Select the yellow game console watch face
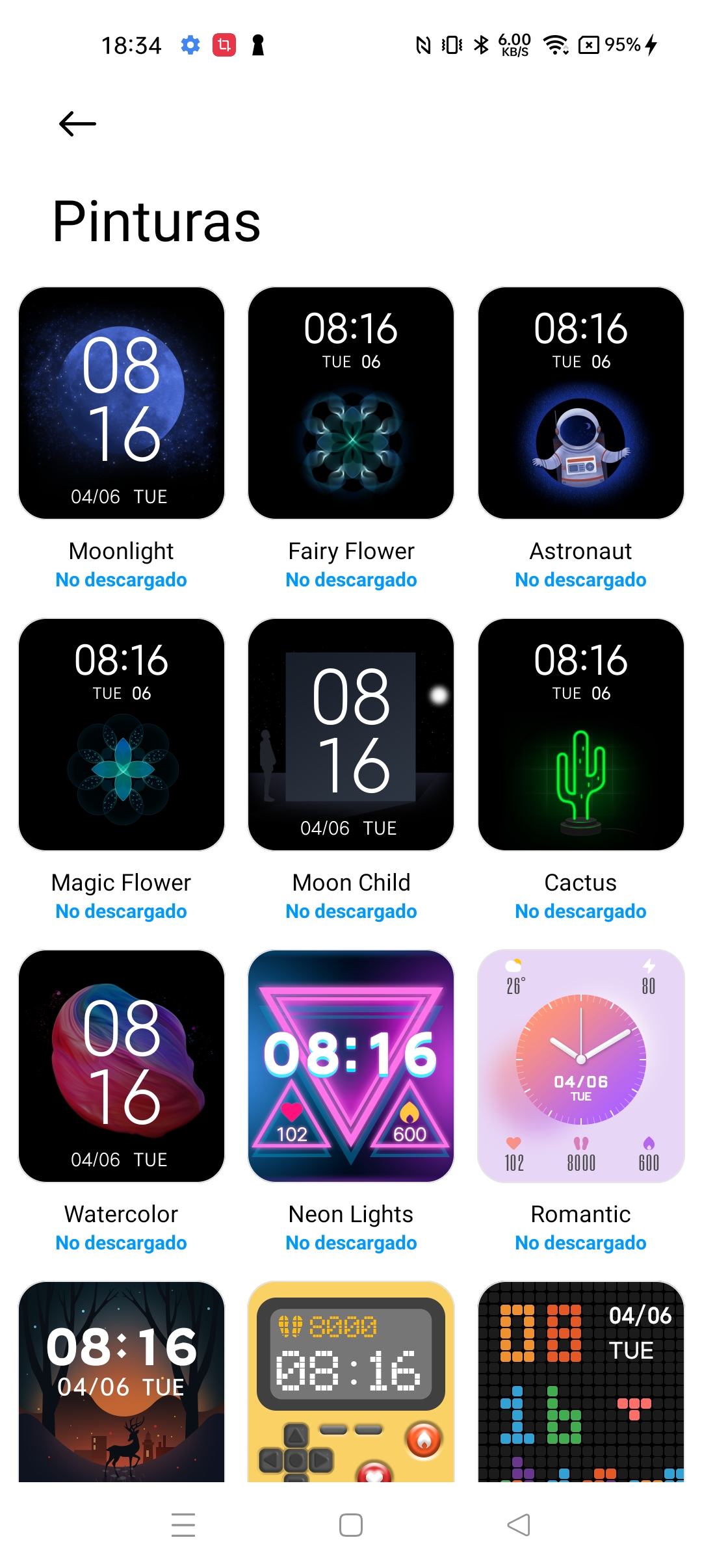Viewport: 702px width, 1568px height. [351, 1381]
